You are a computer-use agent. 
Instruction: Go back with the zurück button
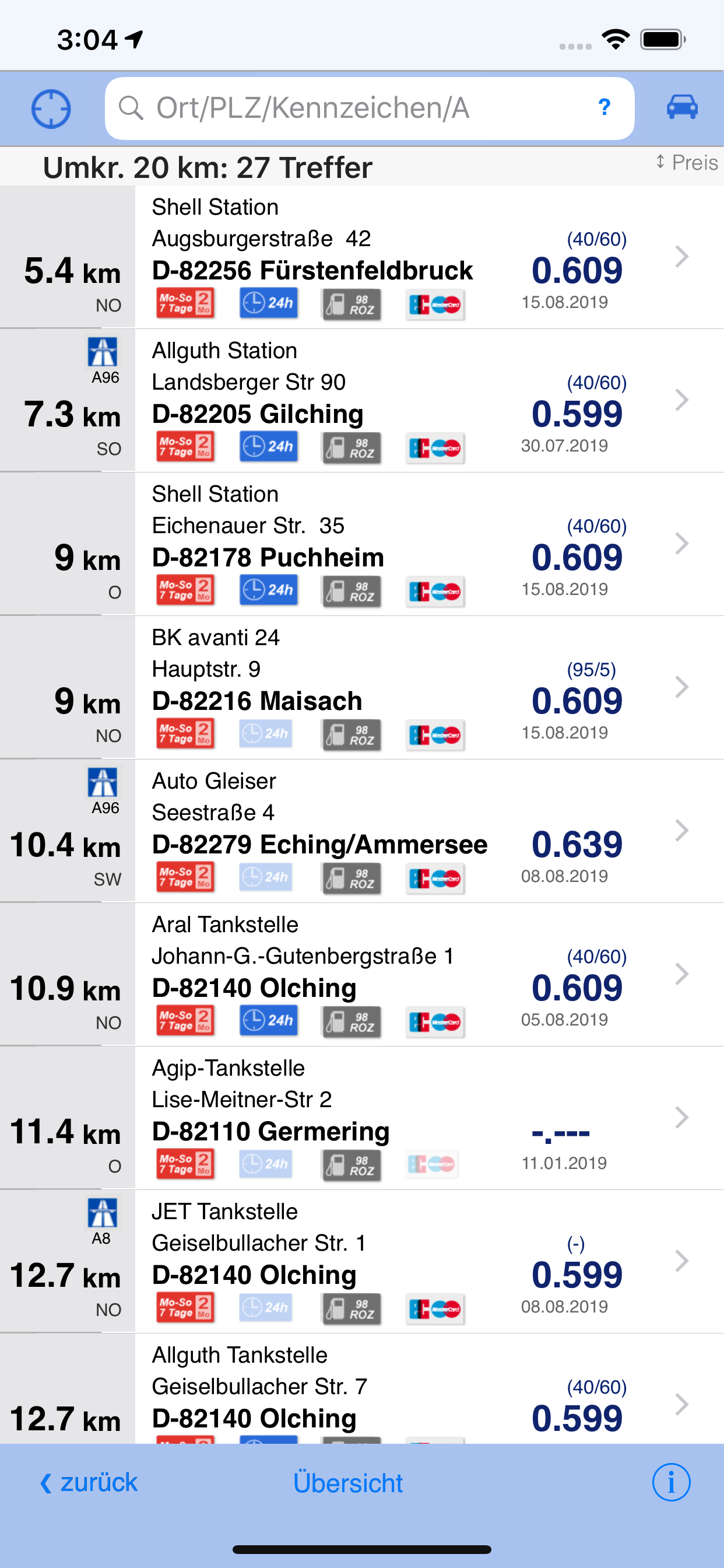(x=89, y=1483)
